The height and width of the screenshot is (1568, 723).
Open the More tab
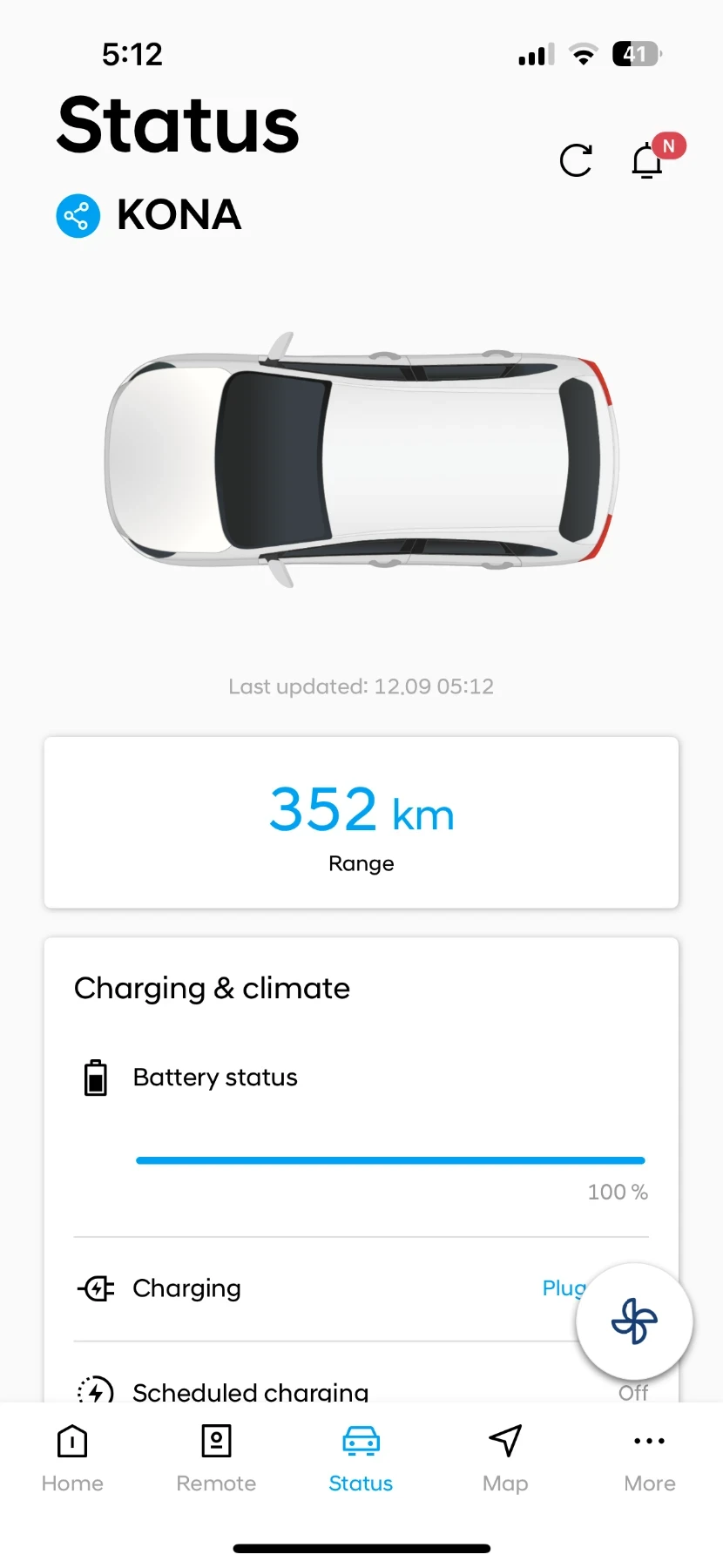point(649,1457)
